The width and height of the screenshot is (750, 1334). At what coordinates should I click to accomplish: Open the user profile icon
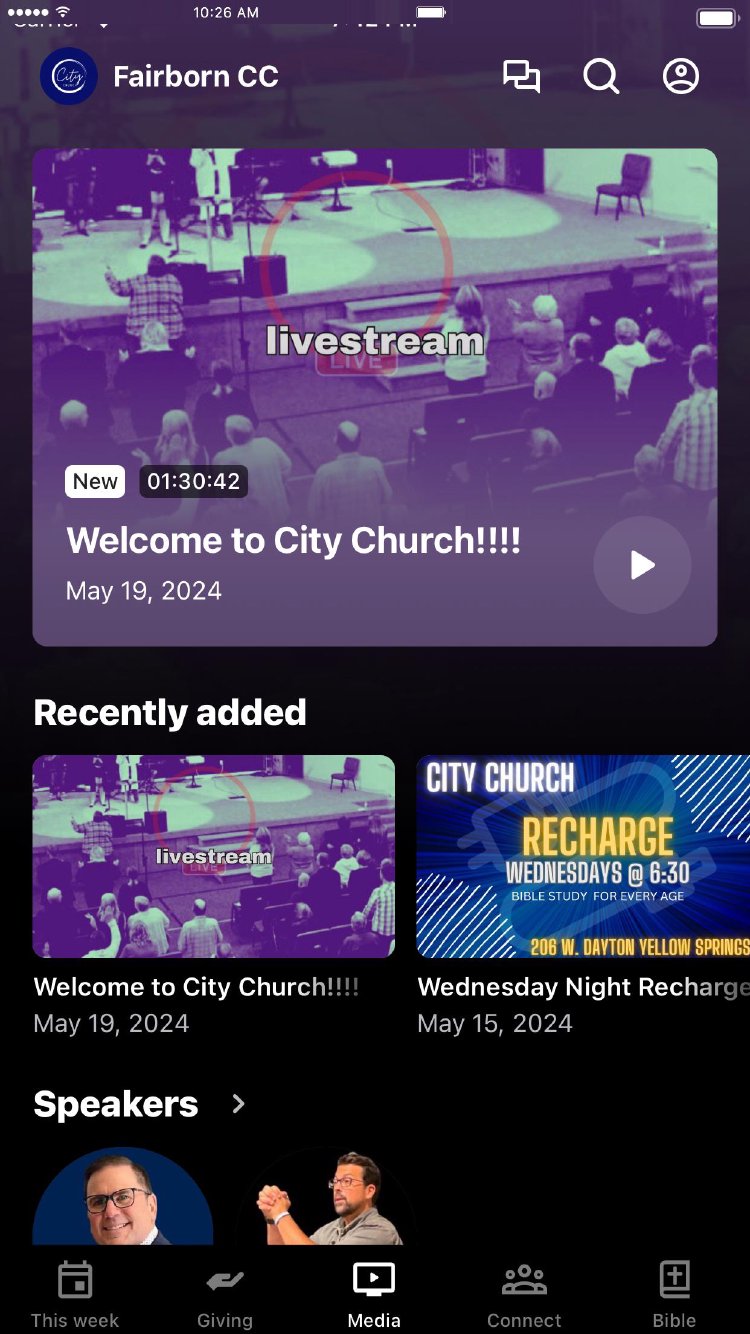pos(681,77)
